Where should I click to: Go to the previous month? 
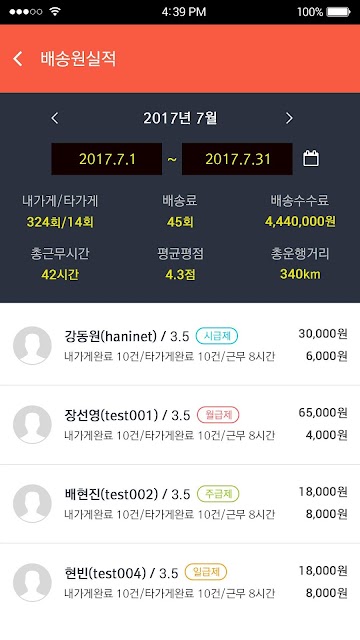(x=55, y=118)
